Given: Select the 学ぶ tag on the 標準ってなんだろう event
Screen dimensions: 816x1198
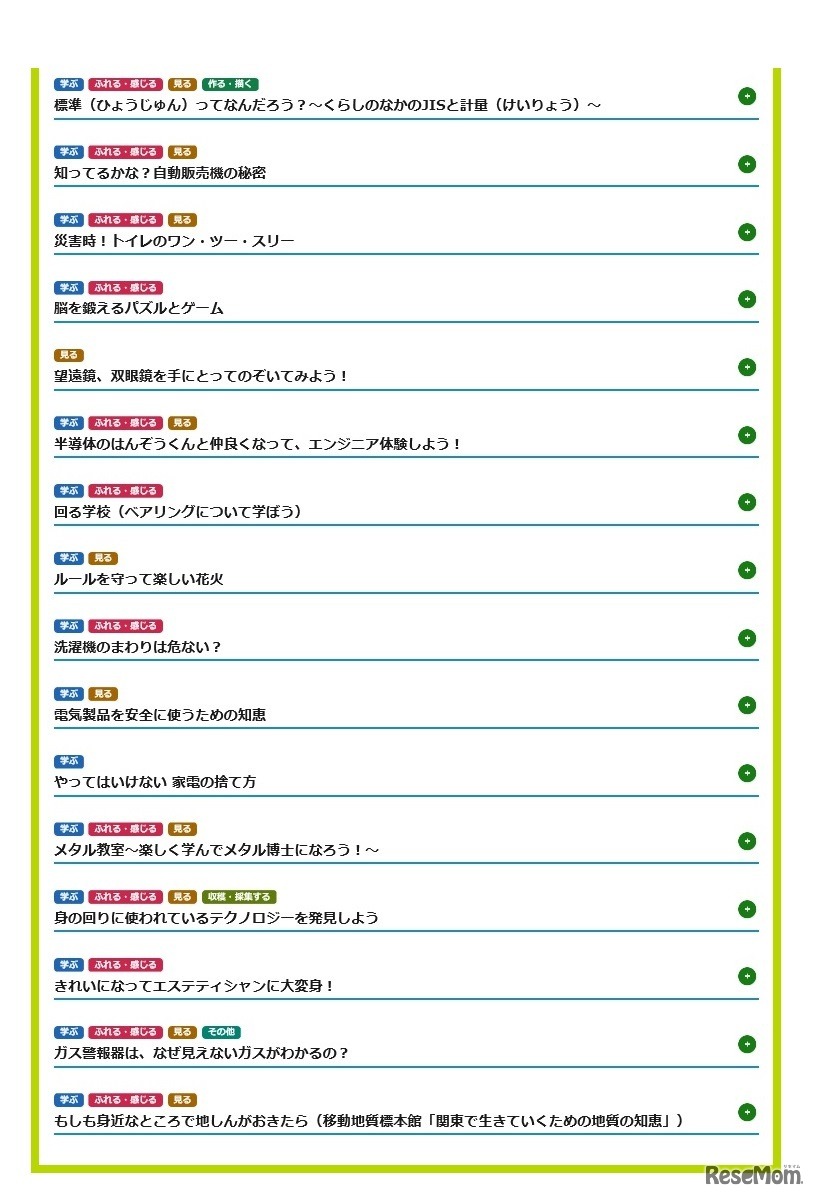Looking at the screenshot, I should click(67, 85).
